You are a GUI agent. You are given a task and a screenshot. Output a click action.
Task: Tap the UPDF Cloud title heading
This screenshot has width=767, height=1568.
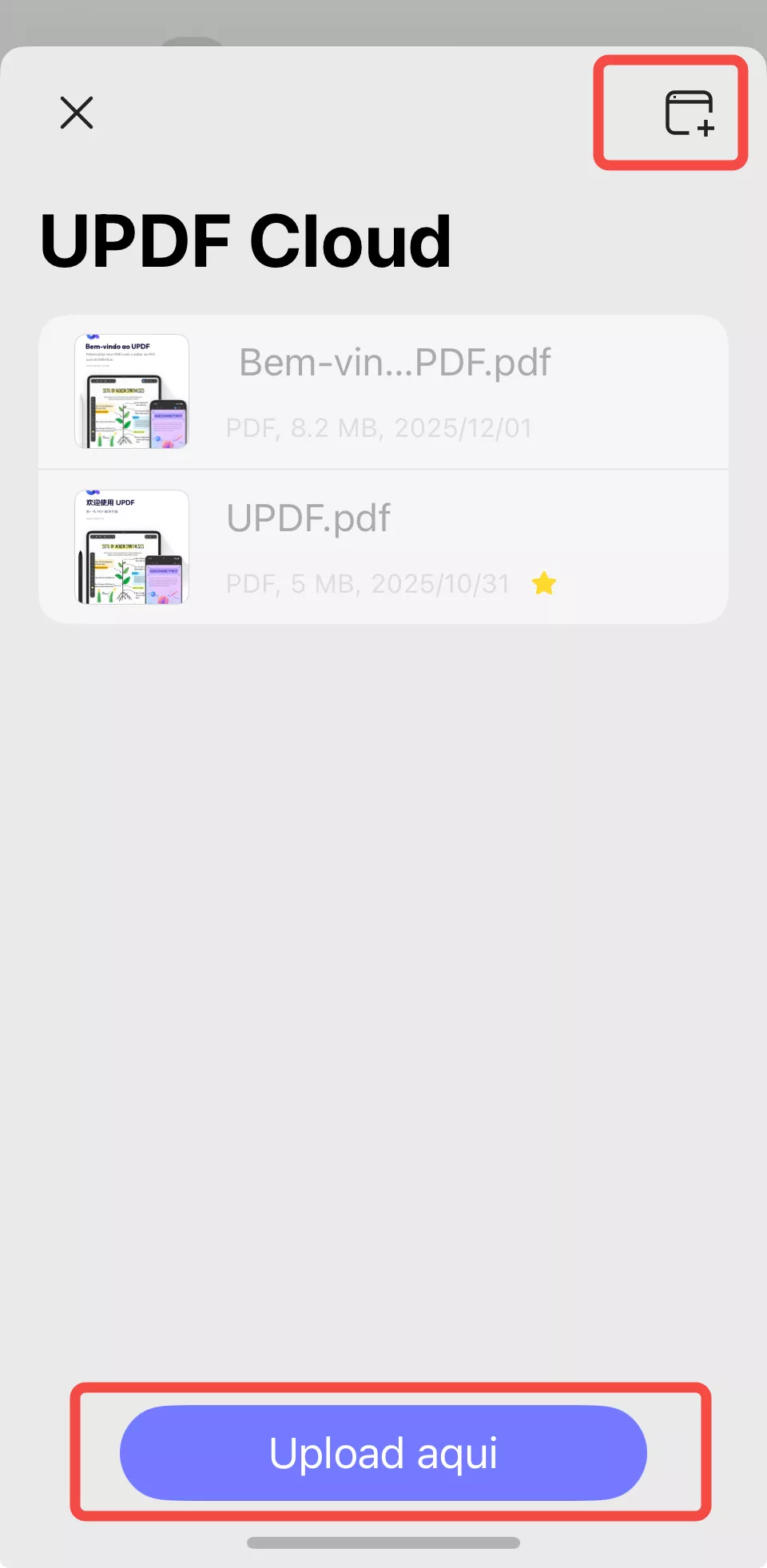245,240
